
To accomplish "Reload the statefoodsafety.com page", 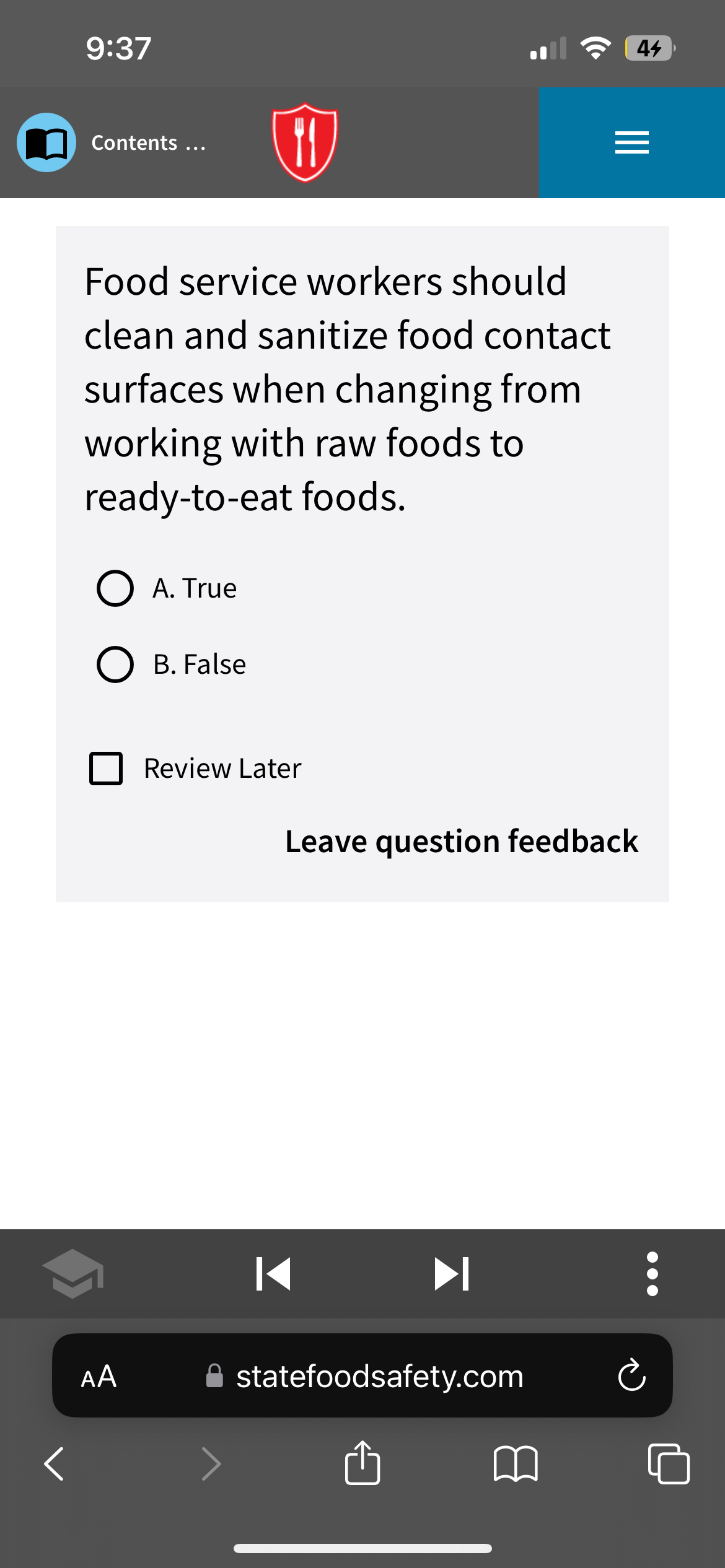I will tap(631, 1376).
